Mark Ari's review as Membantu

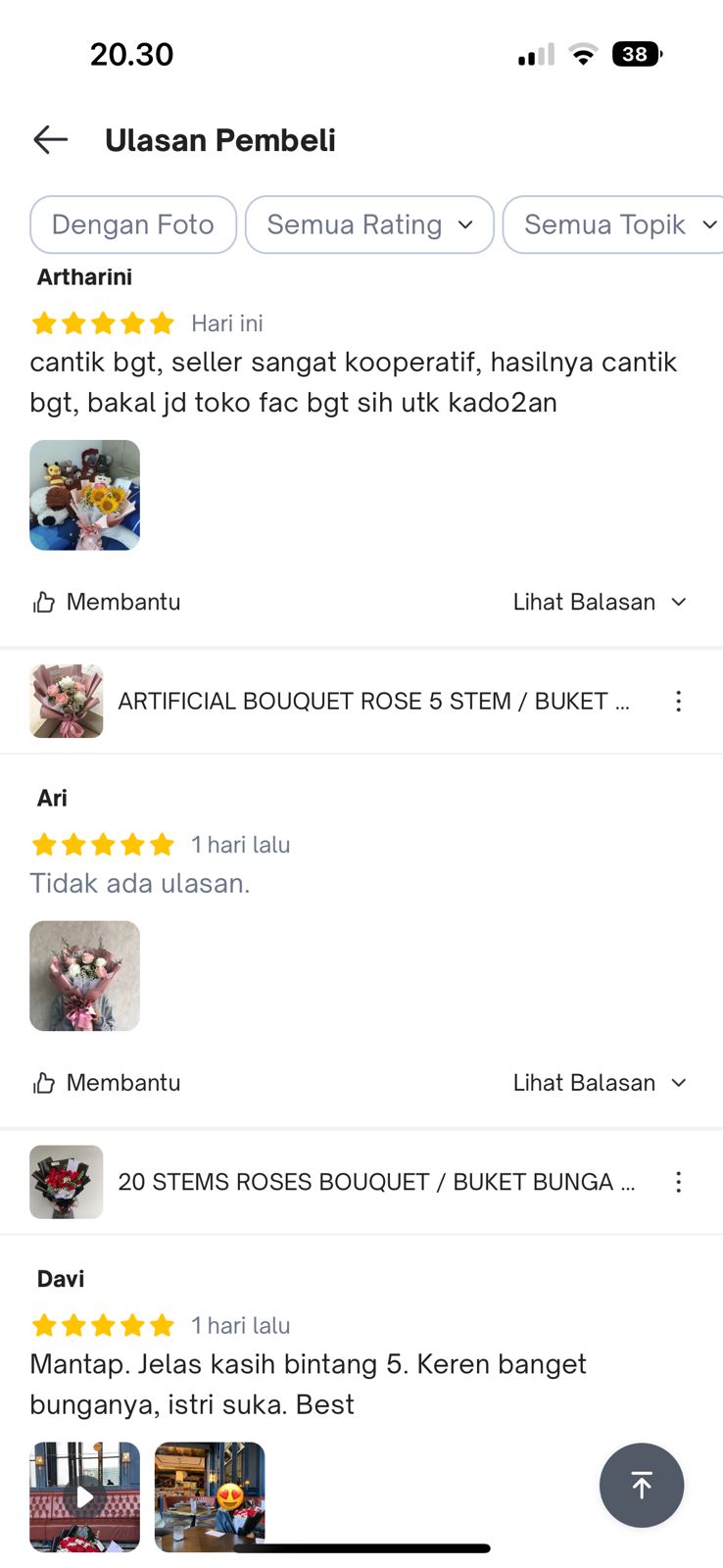tap(107, 1083)
